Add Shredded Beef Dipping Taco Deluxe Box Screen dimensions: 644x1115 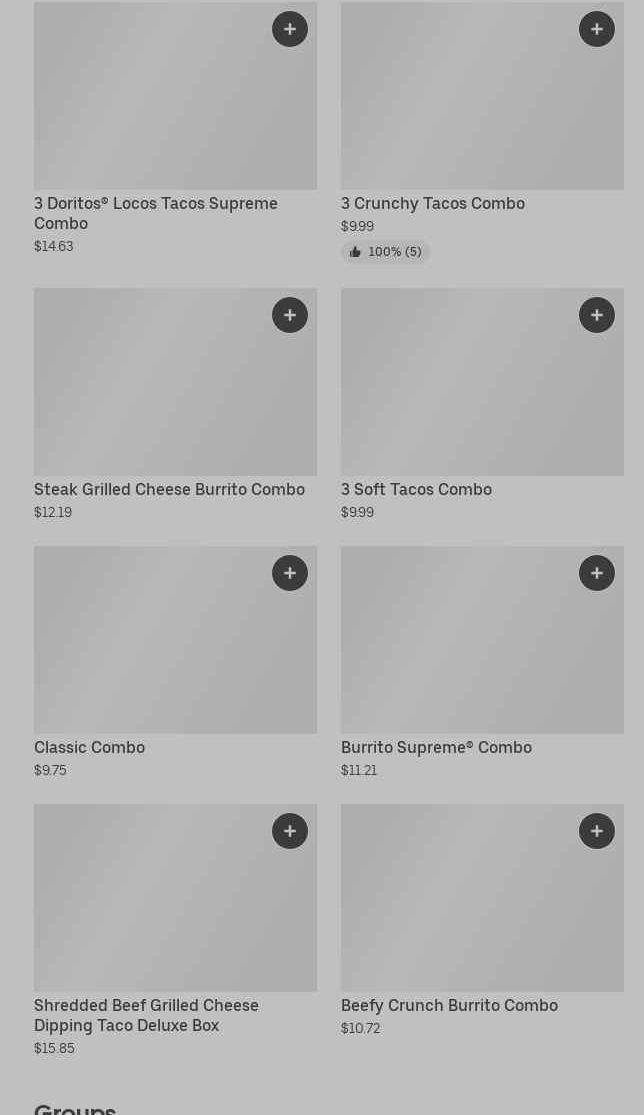tap(290, 831)
